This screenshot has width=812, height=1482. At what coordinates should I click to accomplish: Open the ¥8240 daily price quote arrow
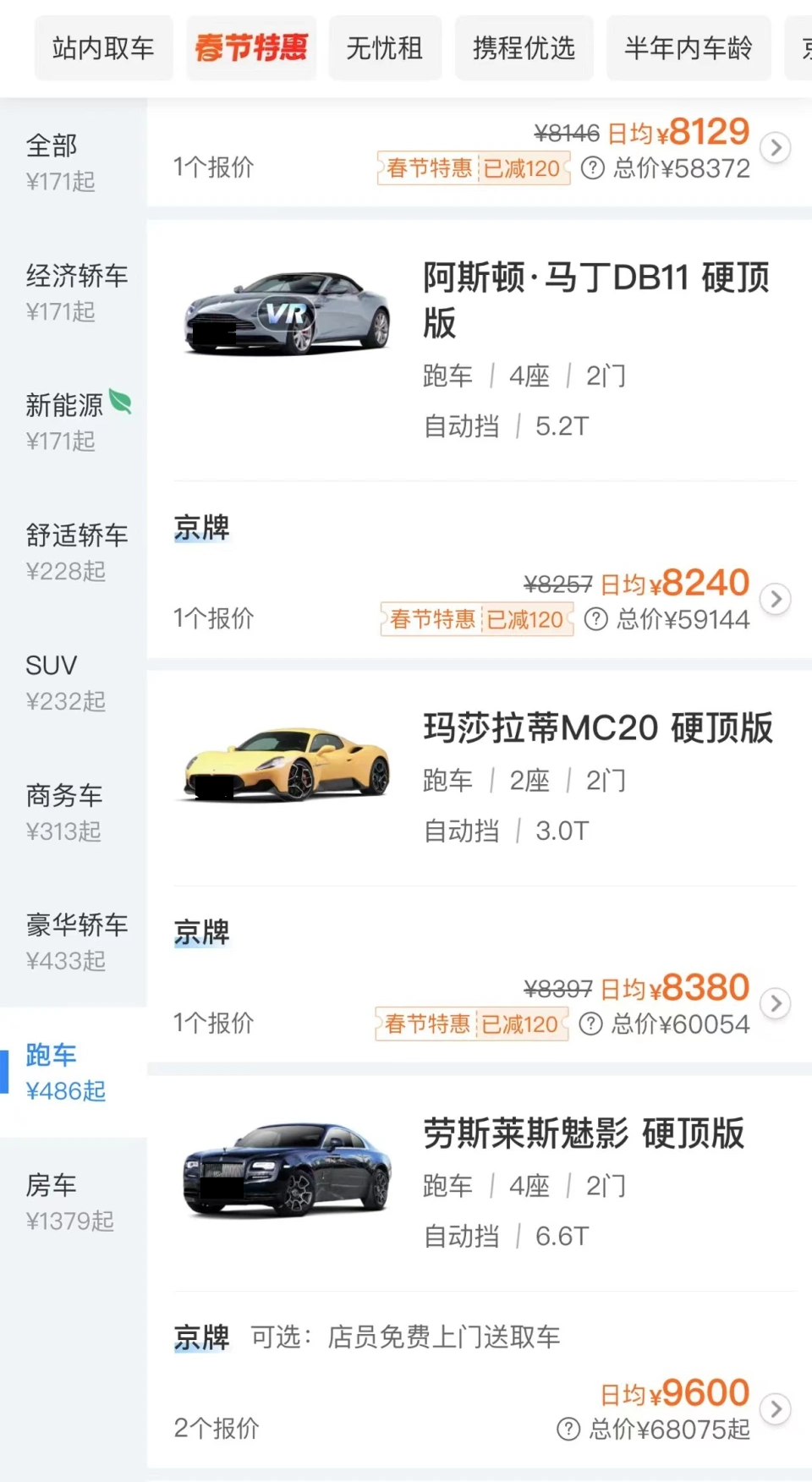click(776, 599)
